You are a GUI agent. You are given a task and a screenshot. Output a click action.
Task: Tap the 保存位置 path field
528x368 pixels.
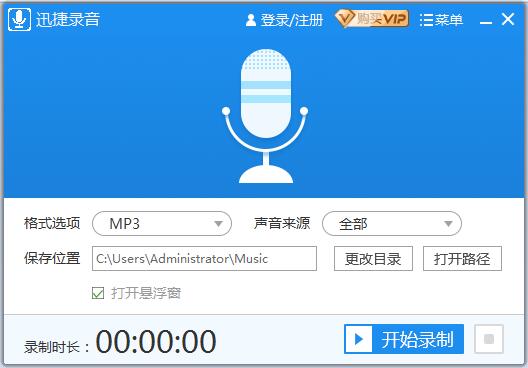point(204,259)
